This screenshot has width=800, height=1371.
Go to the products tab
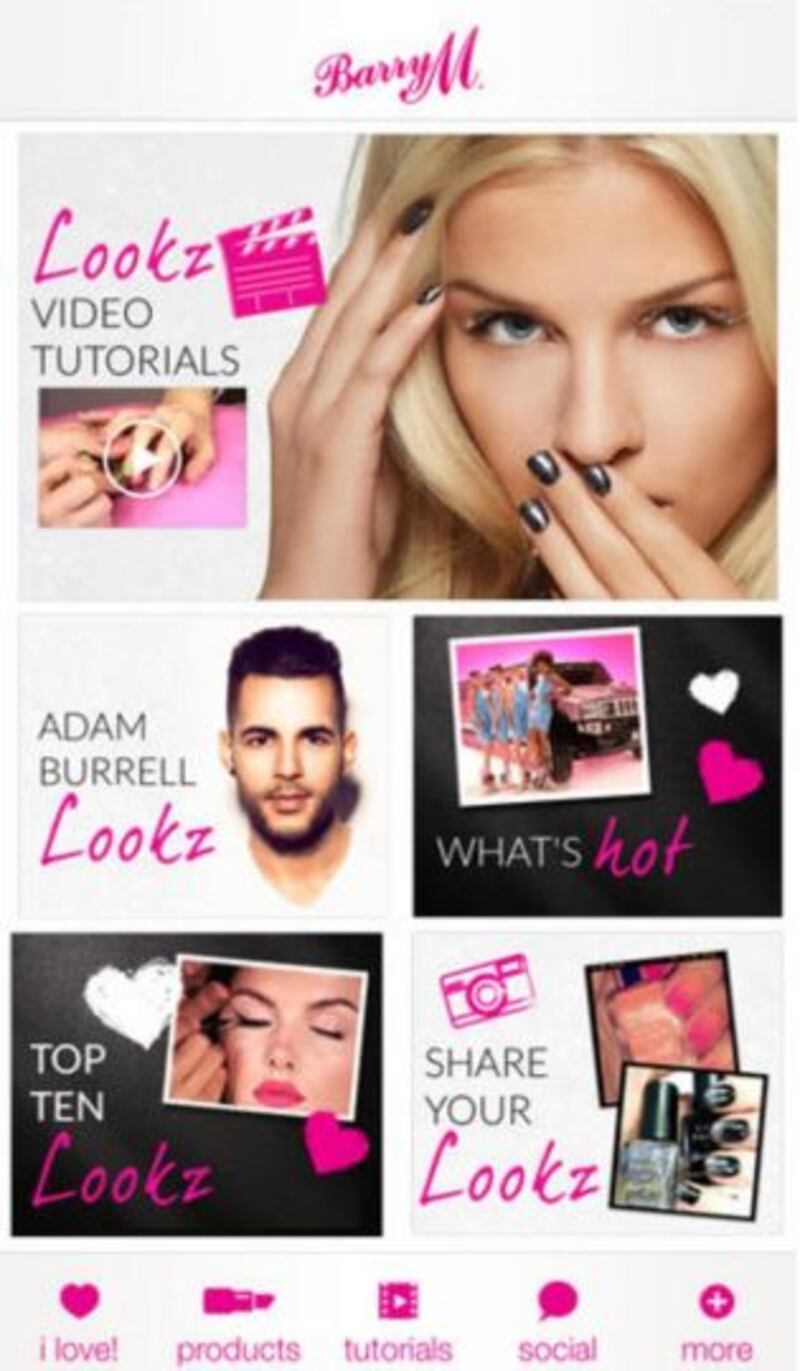(238, 1320)
